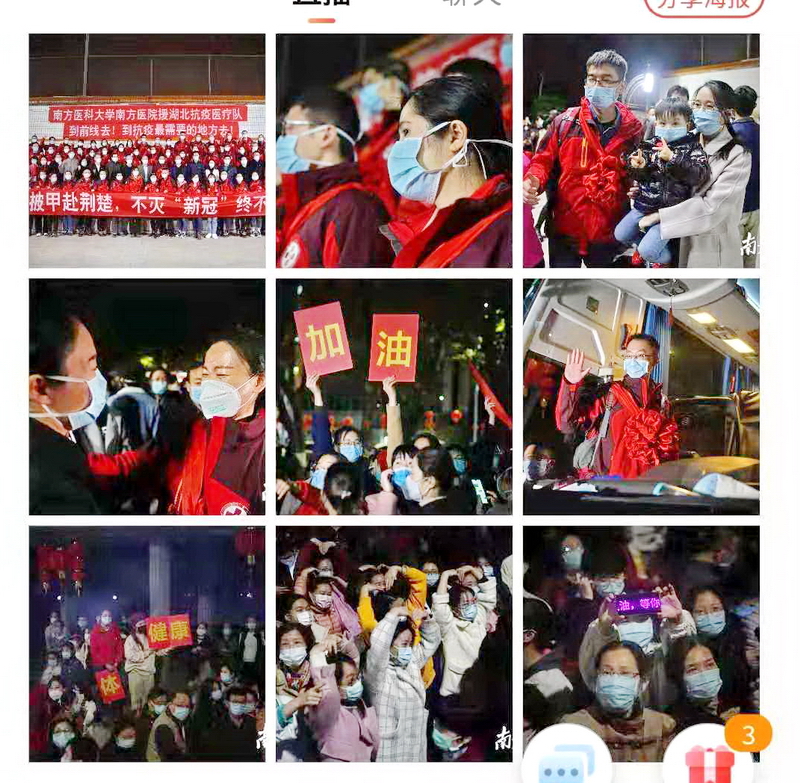Open the floating chat bubble button
Viewport: 800px width, 783px height.
[x=566, y=762]
